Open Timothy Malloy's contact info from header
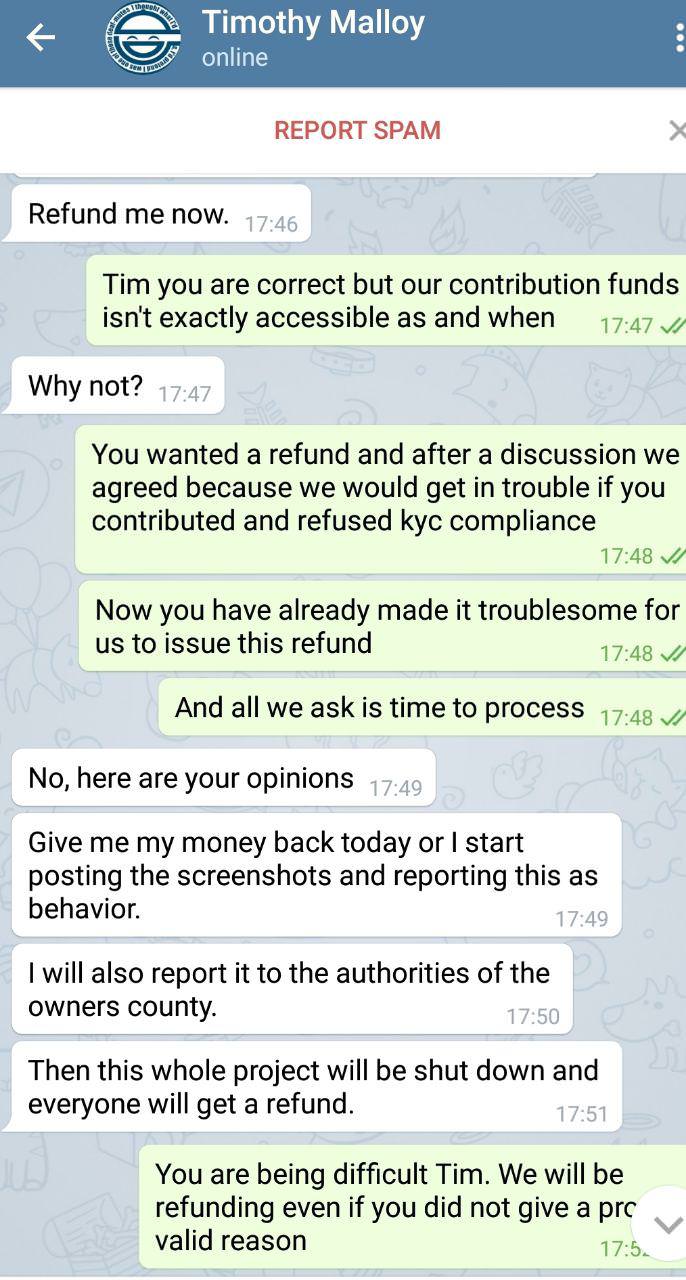 pyautogui.click(x=313, y=38)
